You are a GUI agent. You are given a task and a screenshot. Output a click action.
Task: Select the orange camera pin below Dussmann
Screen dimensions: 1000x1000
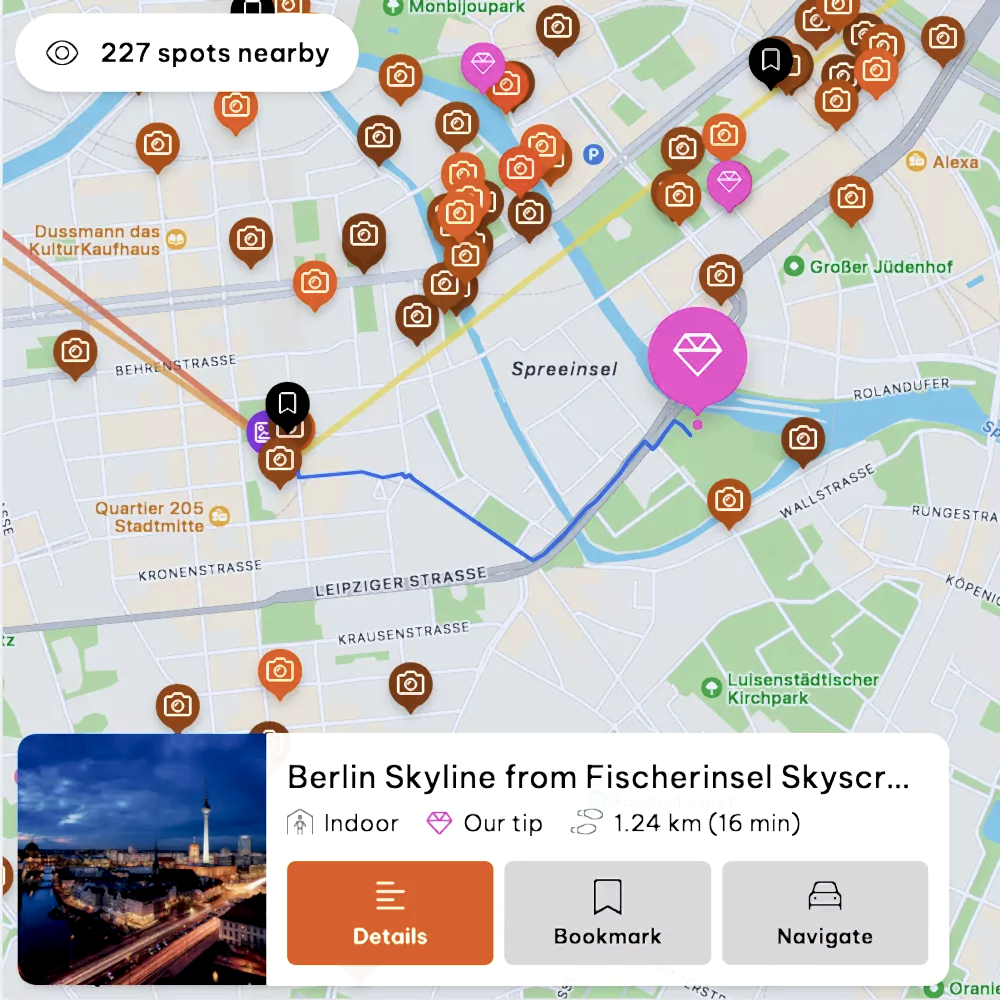tap(314, 281)
